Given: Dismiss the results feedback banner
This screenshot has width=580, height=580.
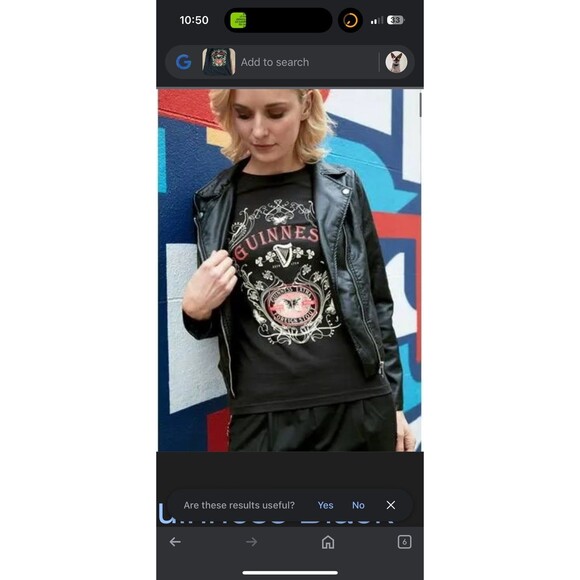Looking at the screenshot, I should (391, 505).
